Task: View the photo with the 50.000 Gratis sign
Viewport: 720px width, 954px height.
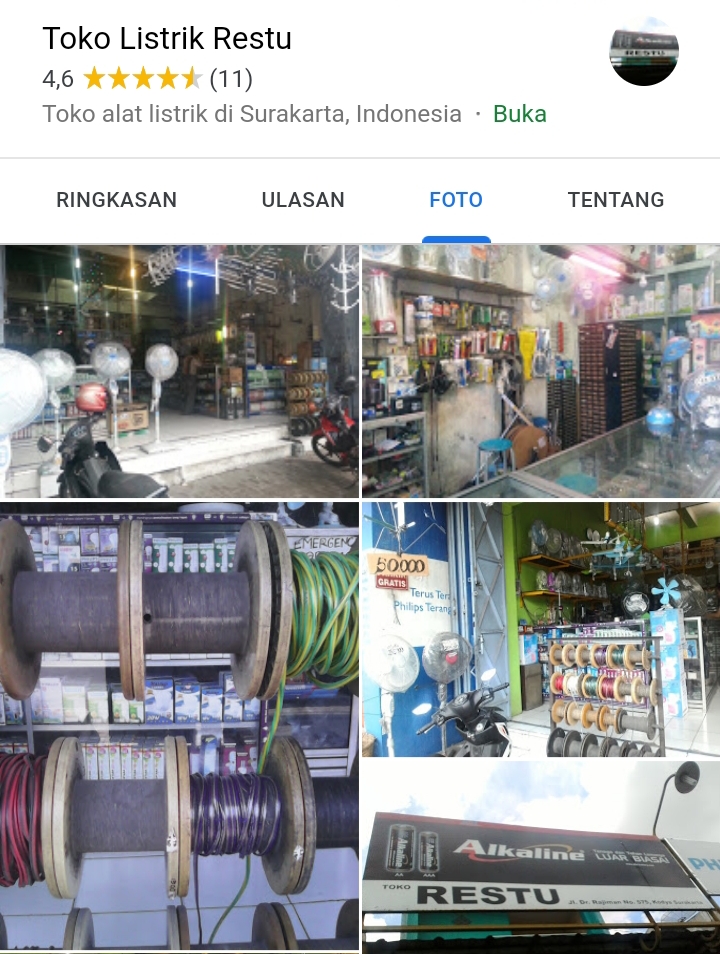Action: [x=540, y=629]
